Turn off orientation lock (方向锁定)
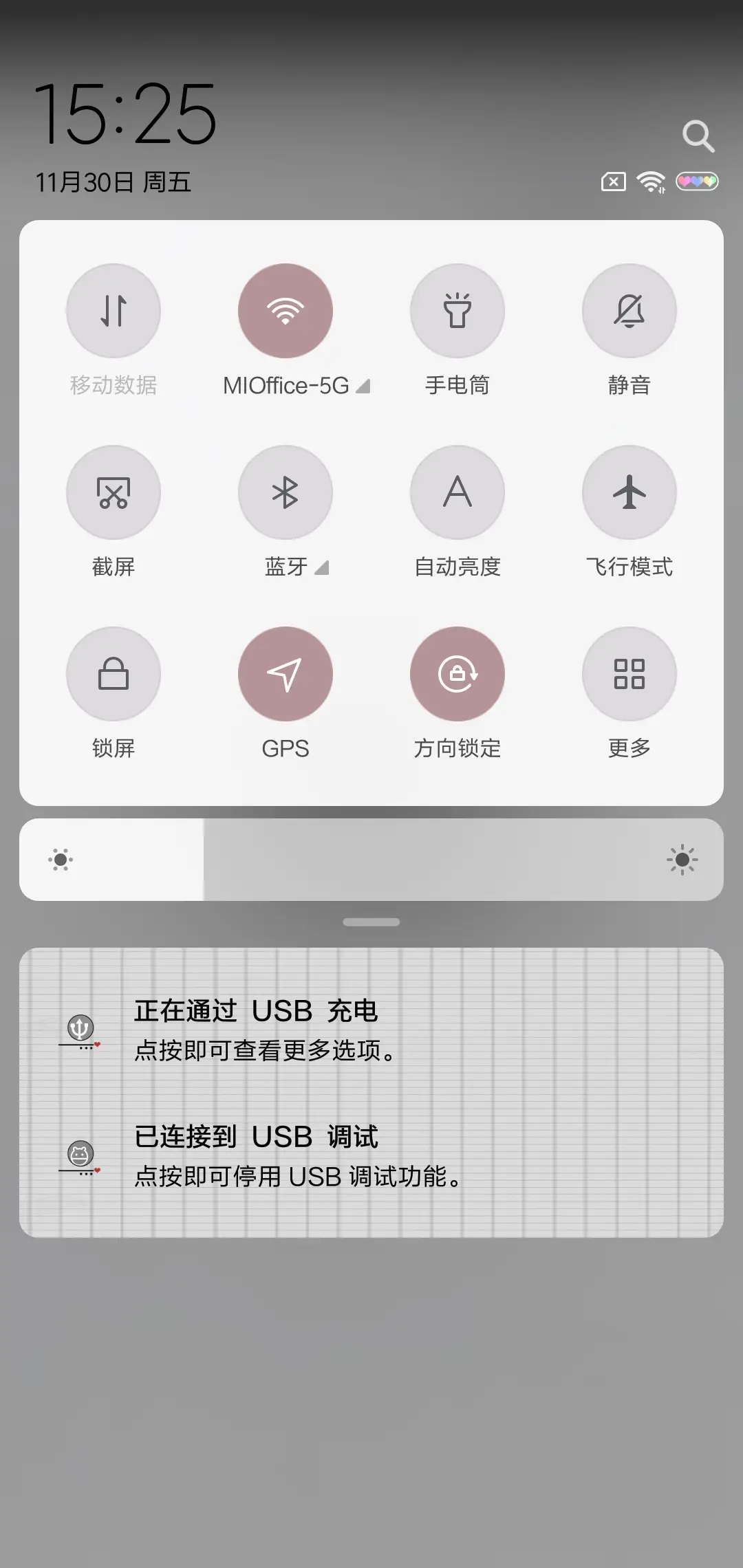 pyautogui.click(x=457, y=674)
